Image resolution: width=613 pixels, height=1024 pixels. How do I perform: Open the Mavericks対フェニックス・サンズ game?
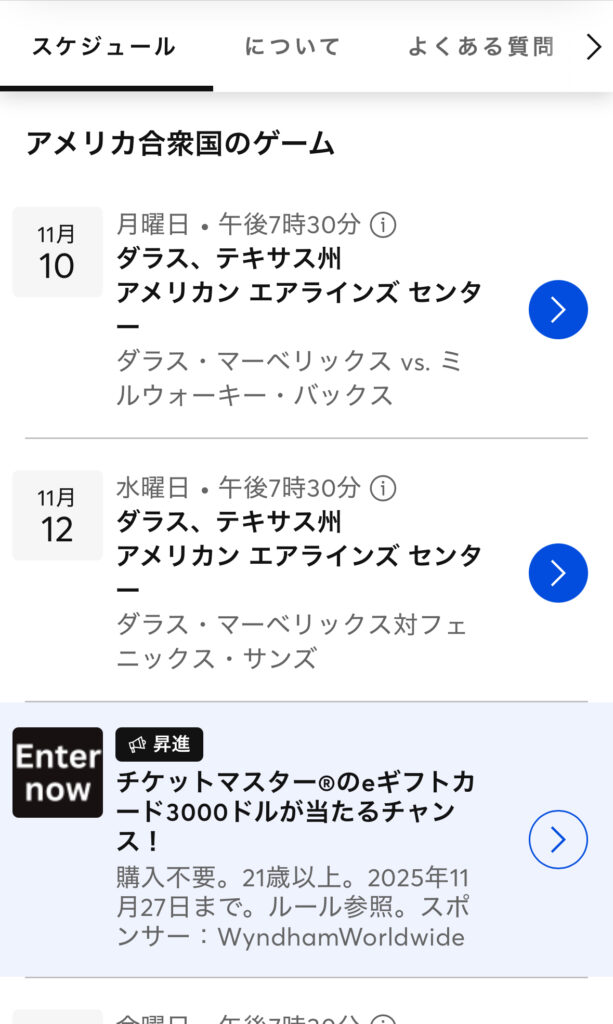pos(558,573)
